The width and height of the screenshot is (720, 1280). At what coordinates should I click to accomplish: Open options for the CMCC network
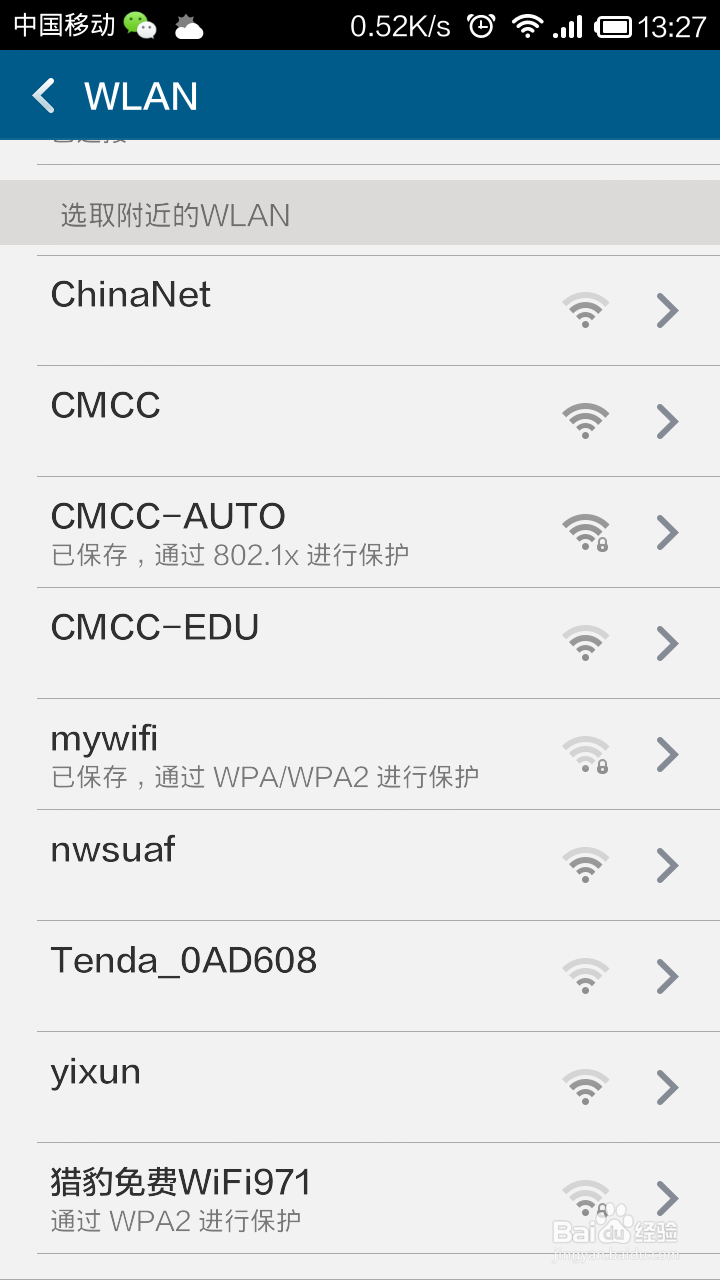click(666, 421)
